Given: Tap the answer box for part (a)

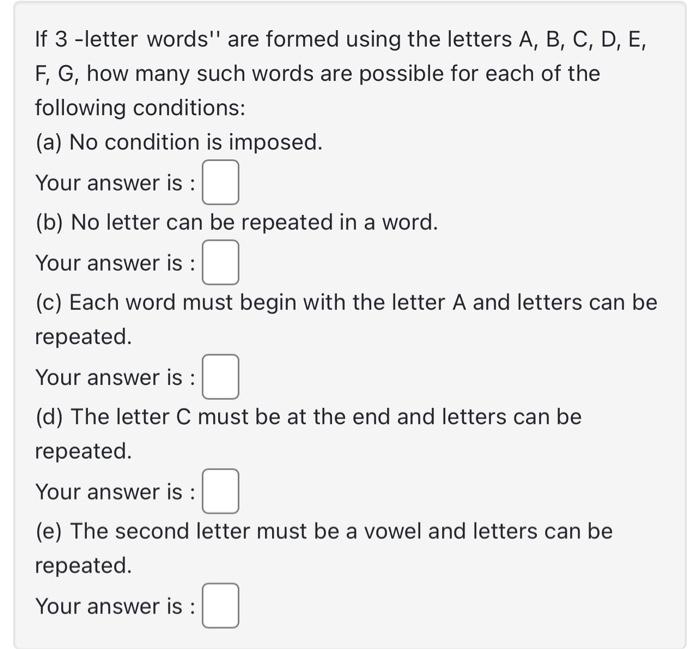Looking at the screenshot, I should click(x=221, y=183).
